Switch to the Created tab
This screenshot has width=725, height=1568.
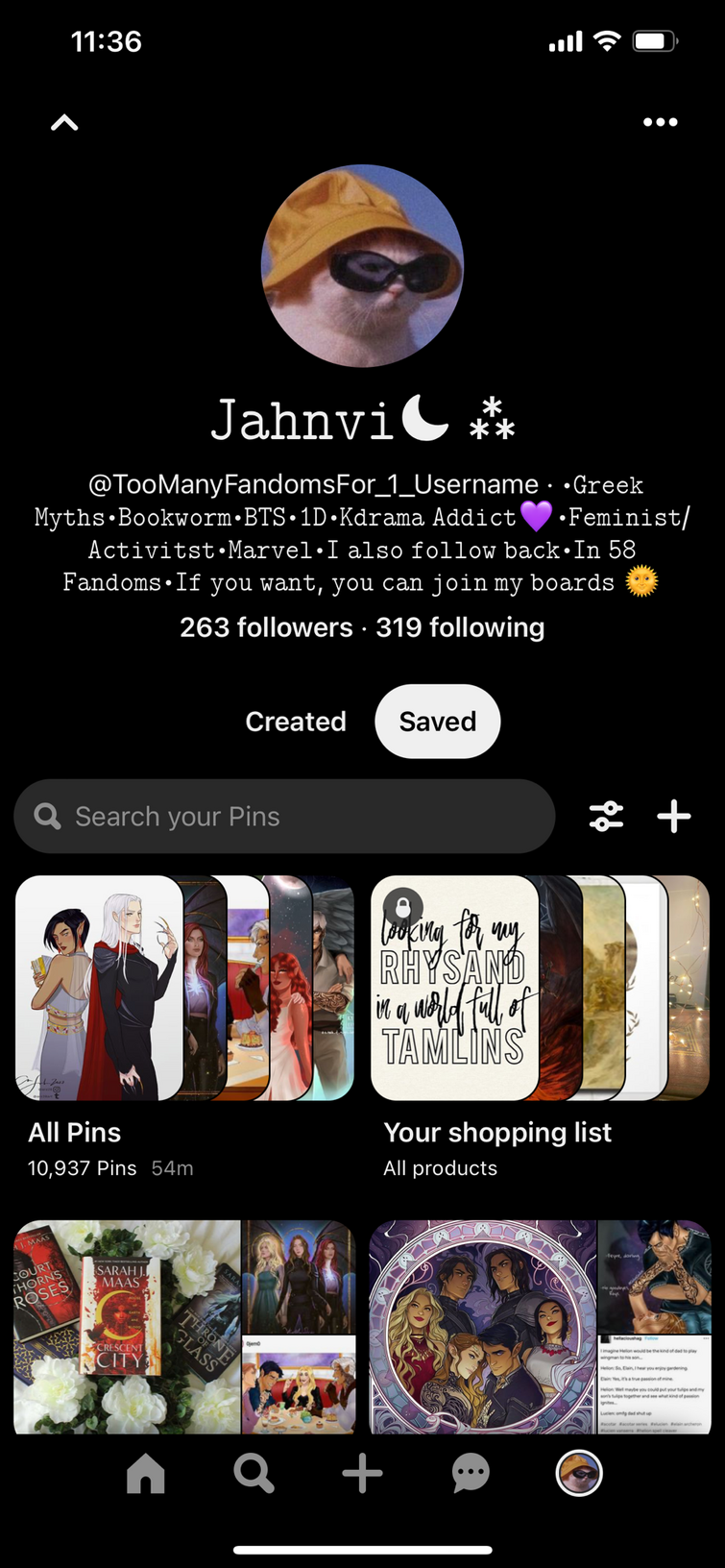(x=296, y=722)
